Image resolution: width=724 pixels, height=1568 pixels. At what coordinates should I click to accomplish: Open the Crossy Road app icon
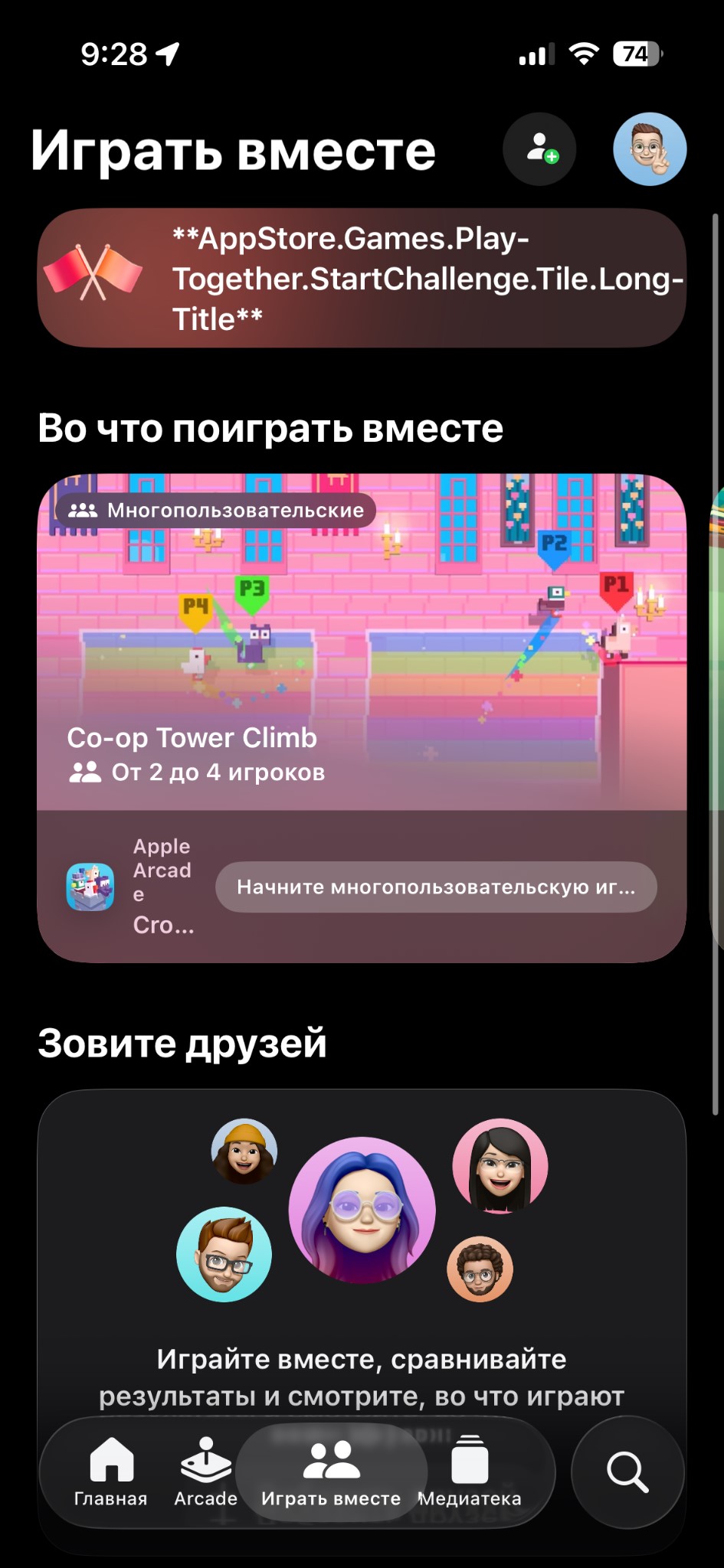click(x=90, y=887)
